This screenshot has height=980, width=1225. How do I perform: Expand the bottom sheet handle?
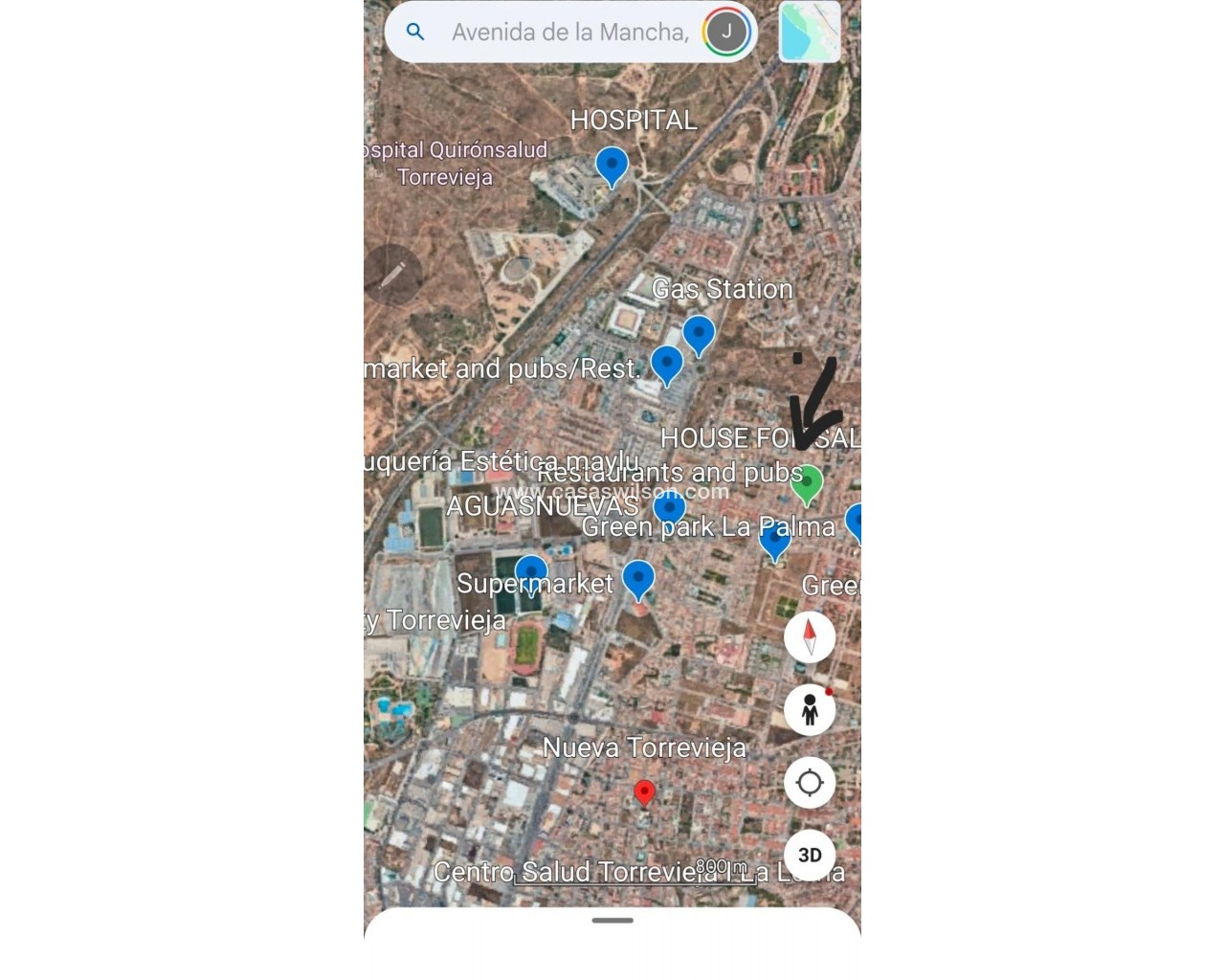pyautogui.click(x=612, y=921)
